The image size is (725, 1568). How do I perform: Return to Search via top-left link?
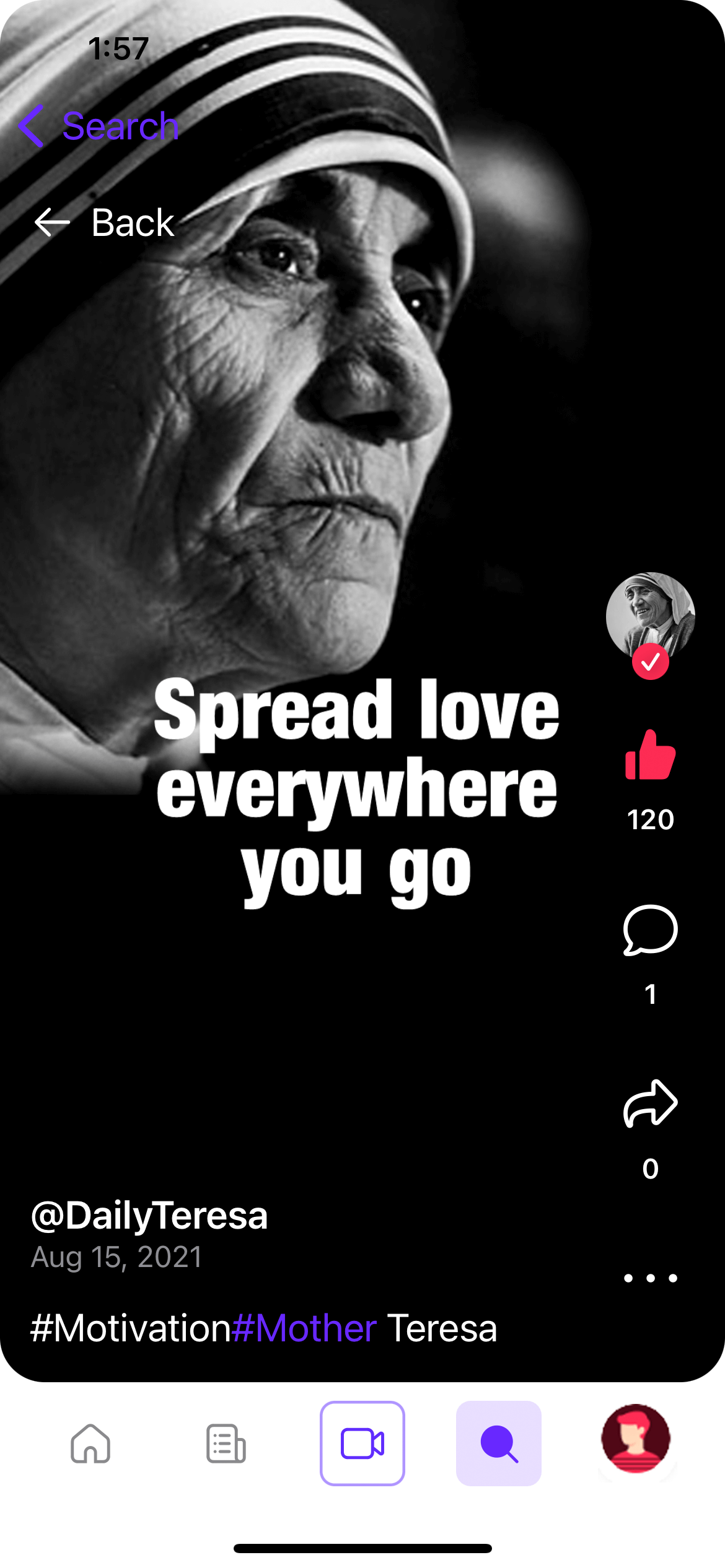coord(99,126)
